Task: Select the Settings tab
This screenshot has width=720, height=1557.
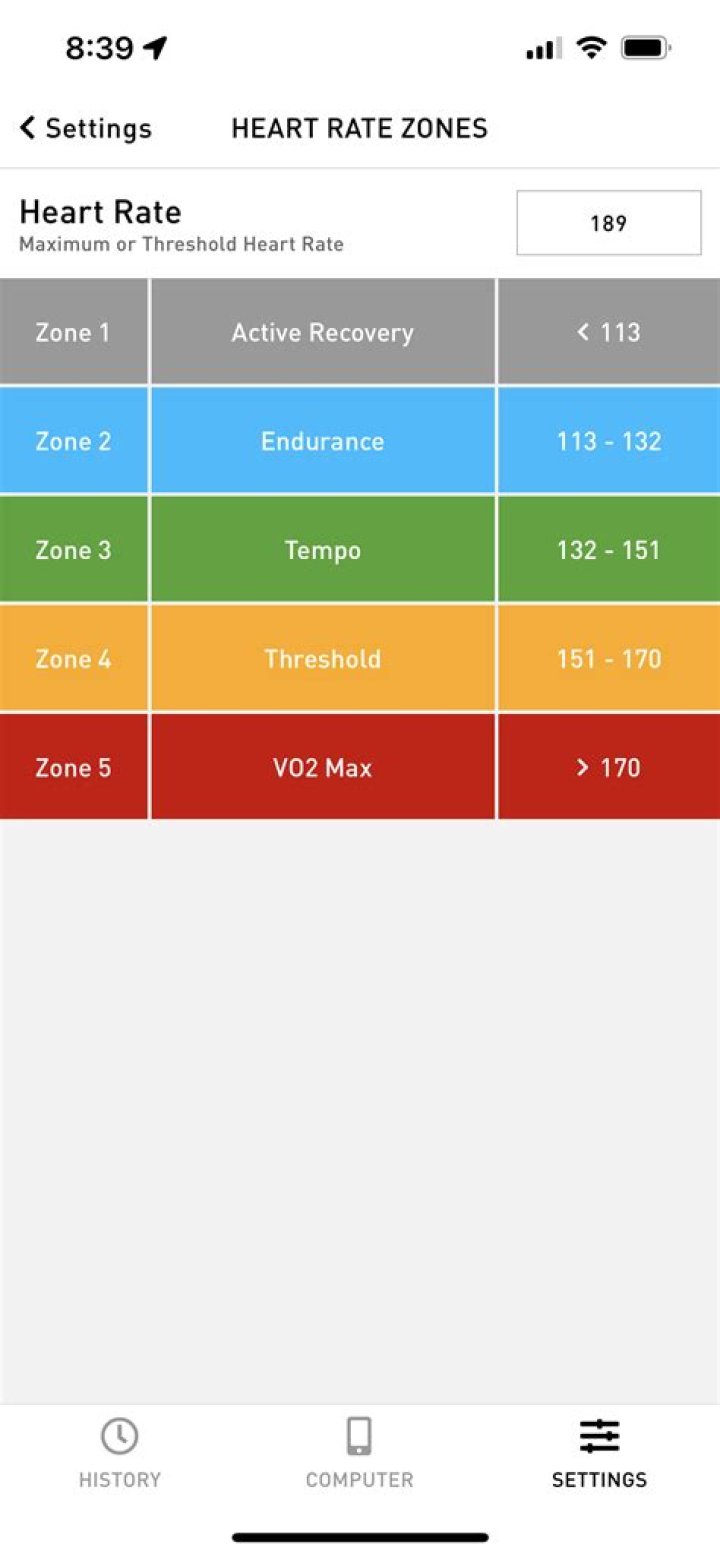Action: tap(599, 1453)
